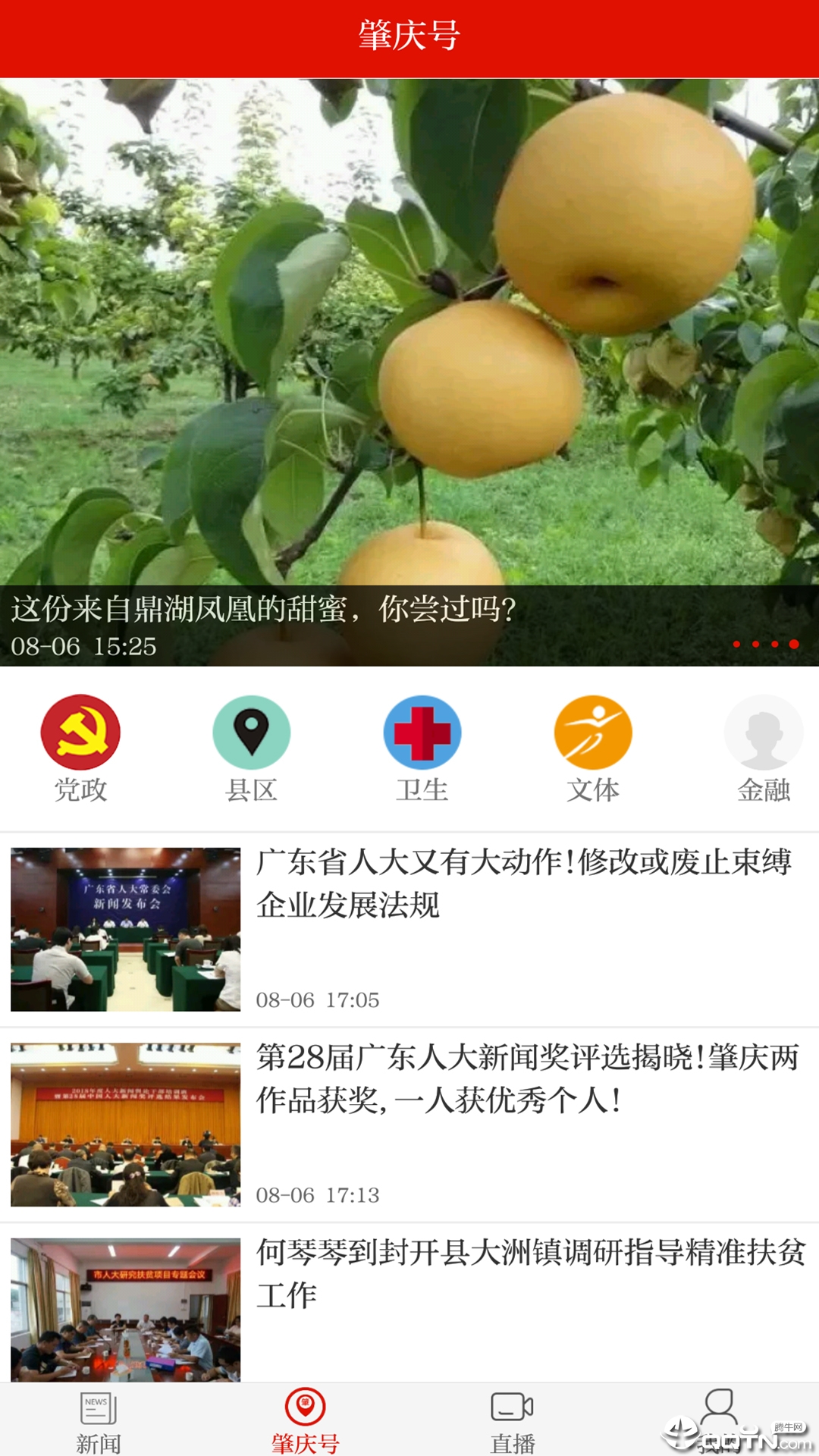Open the 县区 location pin icon

(253, 732)
